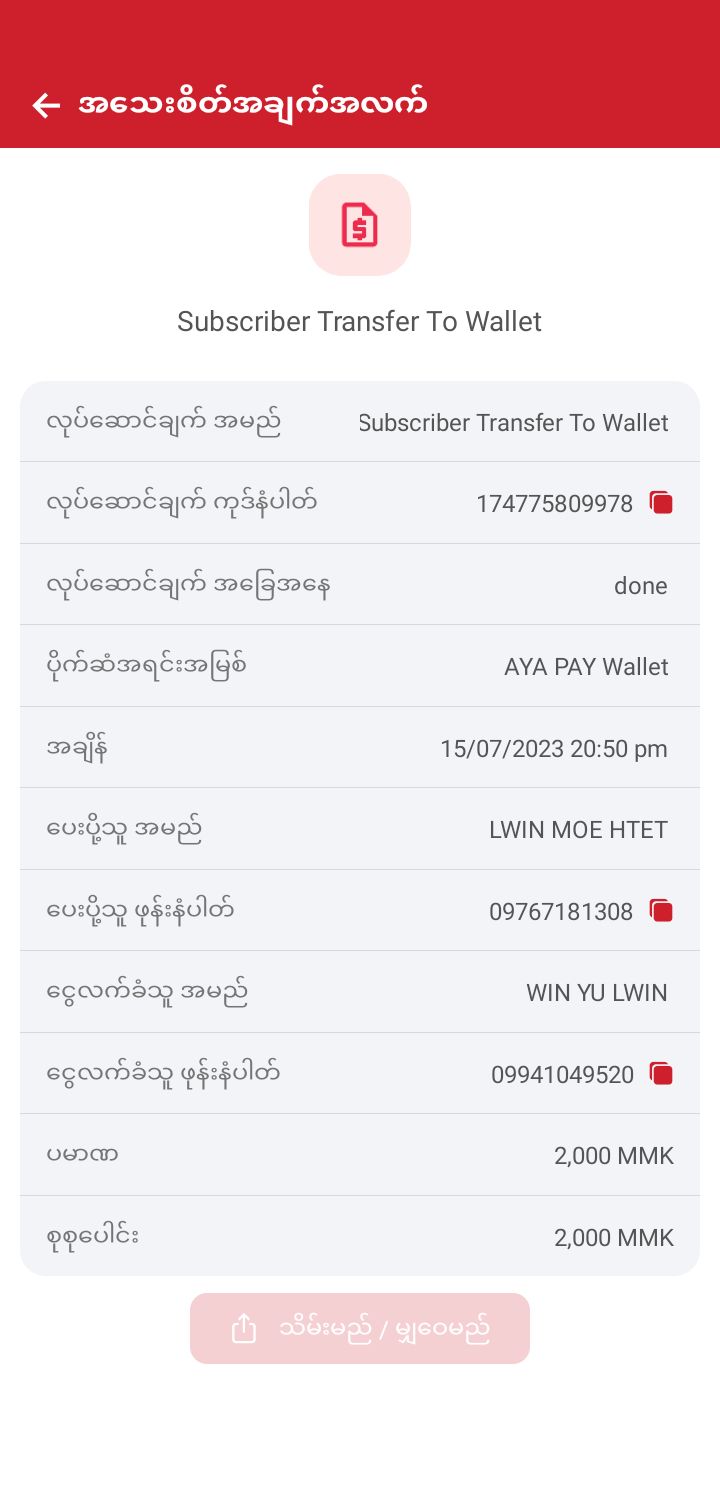Go back using the header arrow

click(x=46, y=105)
